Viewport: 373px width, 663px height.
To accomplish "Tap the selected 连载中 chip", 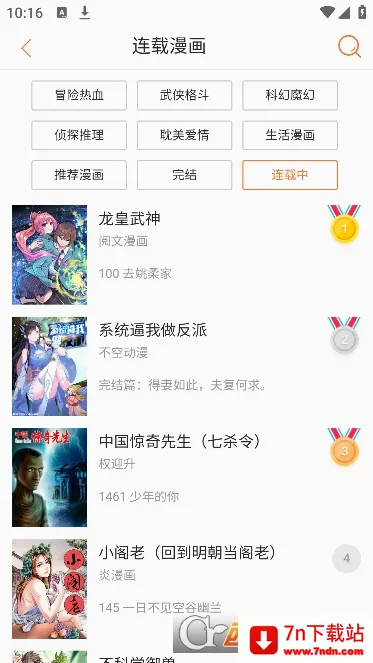I will (x=290, y=175).
